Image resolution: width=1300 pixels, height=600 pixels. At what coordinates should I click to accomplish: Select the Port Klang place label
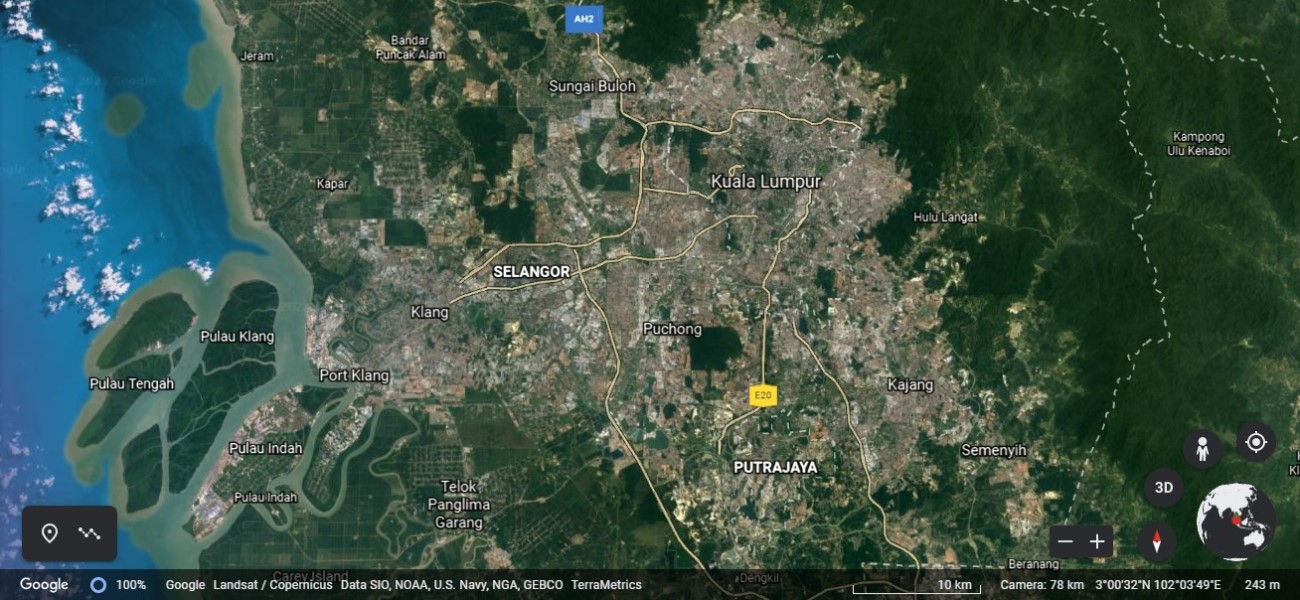(x=354, y=376)
